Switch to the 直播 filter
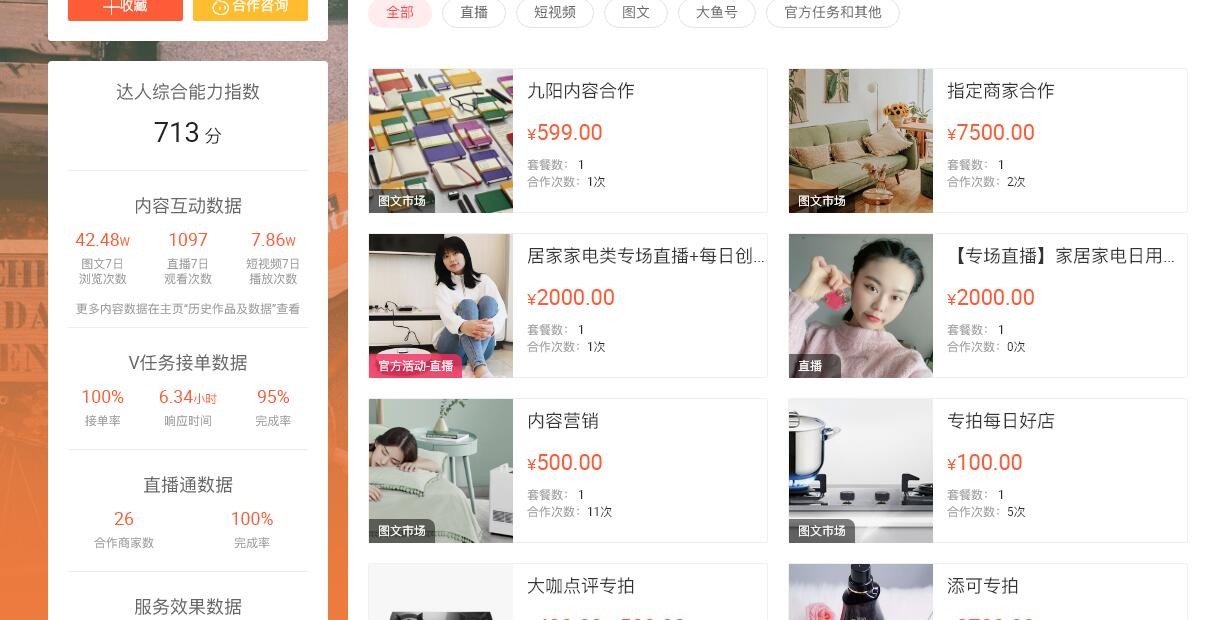 click(474, 13)
